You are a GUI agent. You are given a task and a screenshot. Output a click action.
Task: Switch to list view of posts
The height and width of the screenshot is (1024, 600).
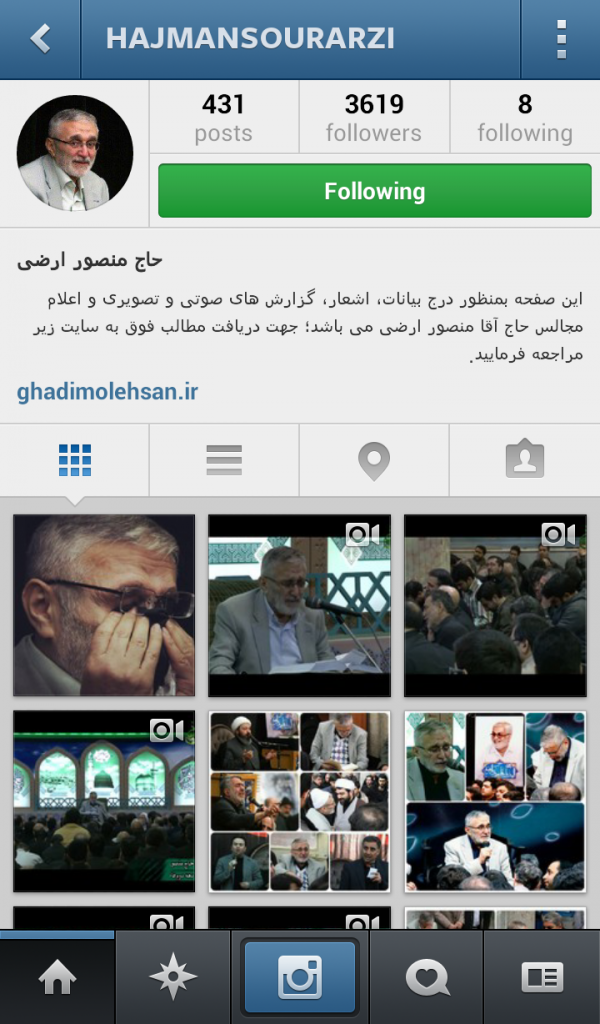click(x=224, y=459)
